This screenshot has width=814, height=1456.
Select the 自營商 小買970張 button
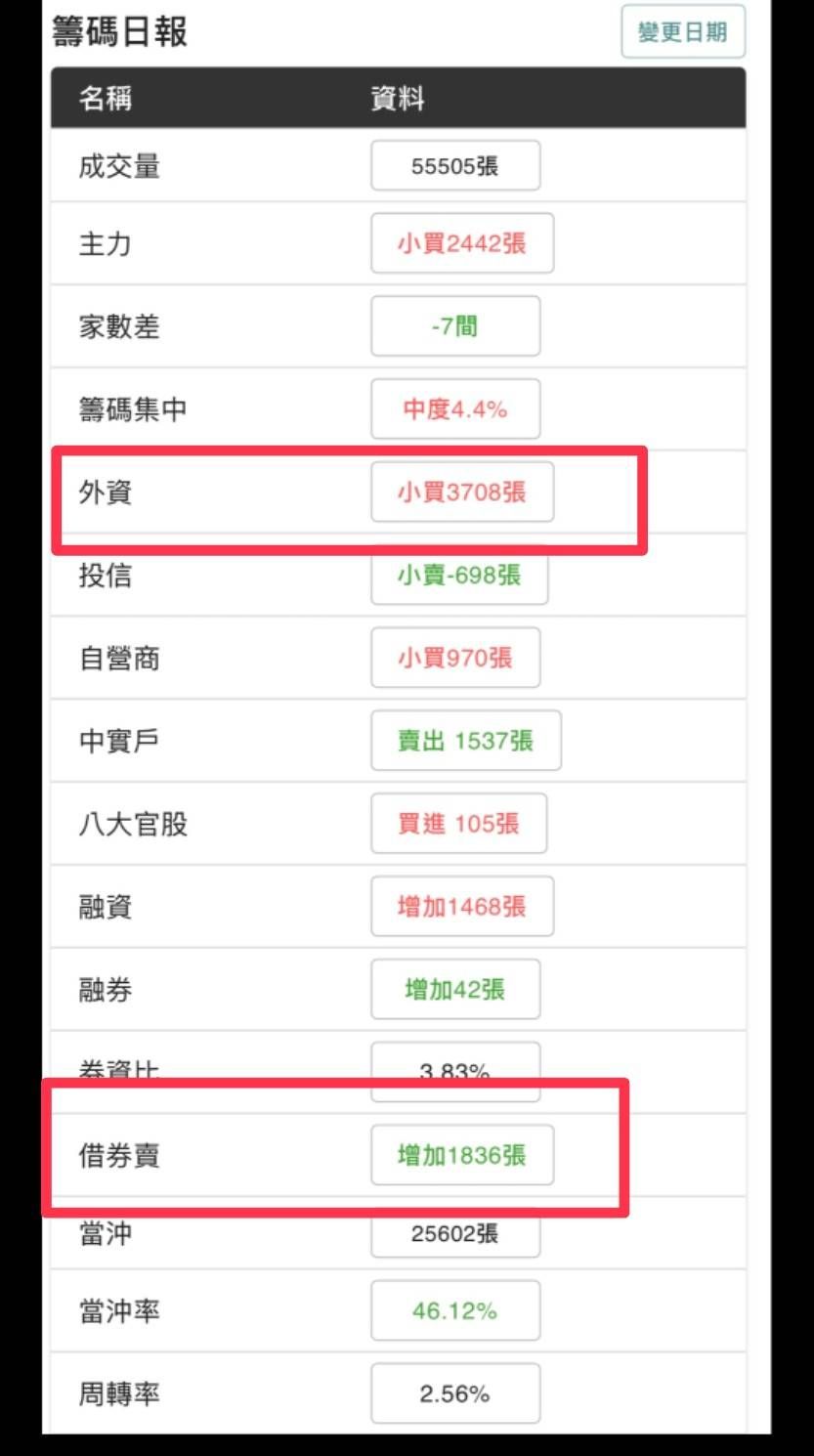(455, 658)
